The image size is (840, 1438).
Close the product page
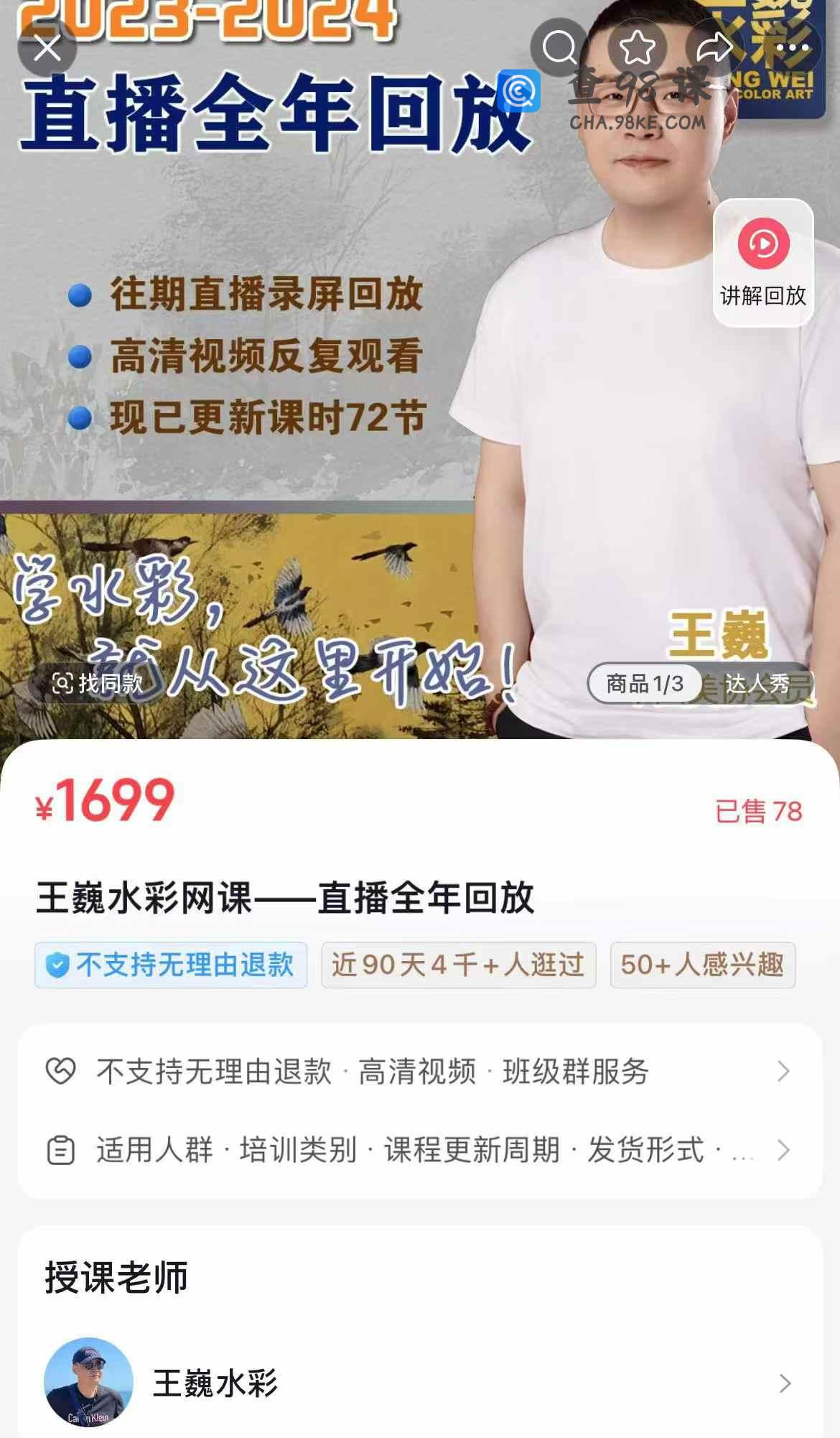pyautogui.click(x=47, y=48)
